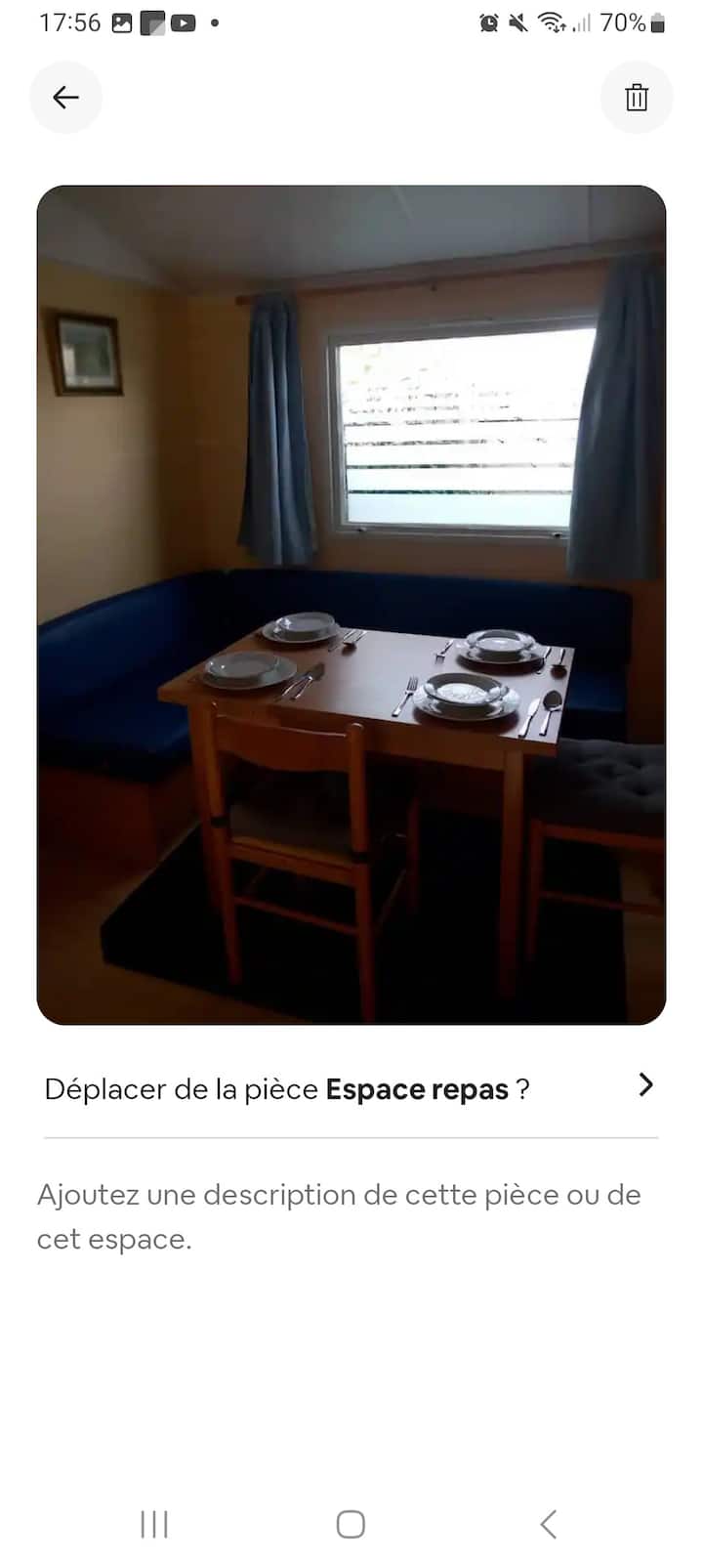Open the dining area photo
The image size is (703, 1568).
351,605
